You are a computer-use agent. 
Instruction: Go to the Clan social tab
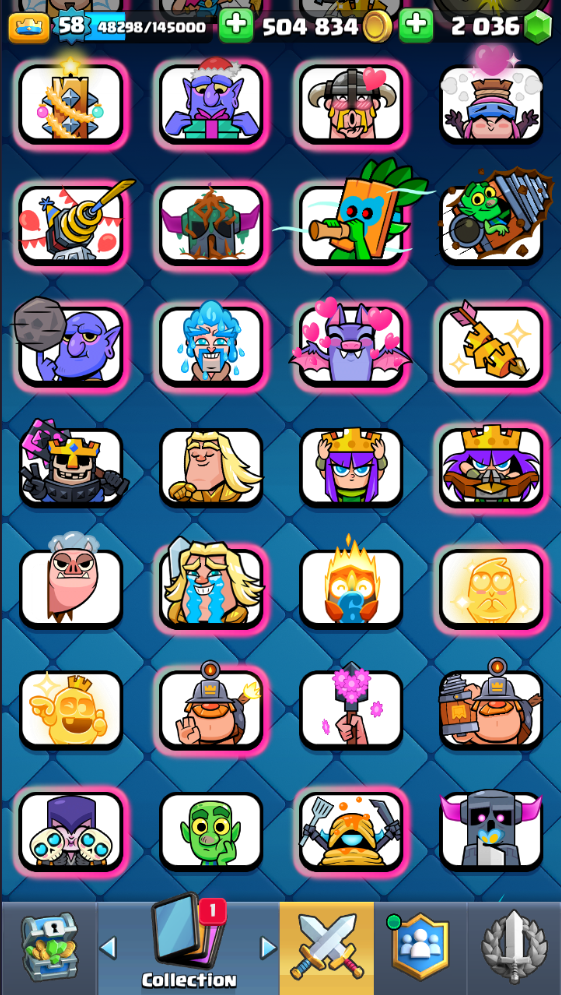[419, 948]
